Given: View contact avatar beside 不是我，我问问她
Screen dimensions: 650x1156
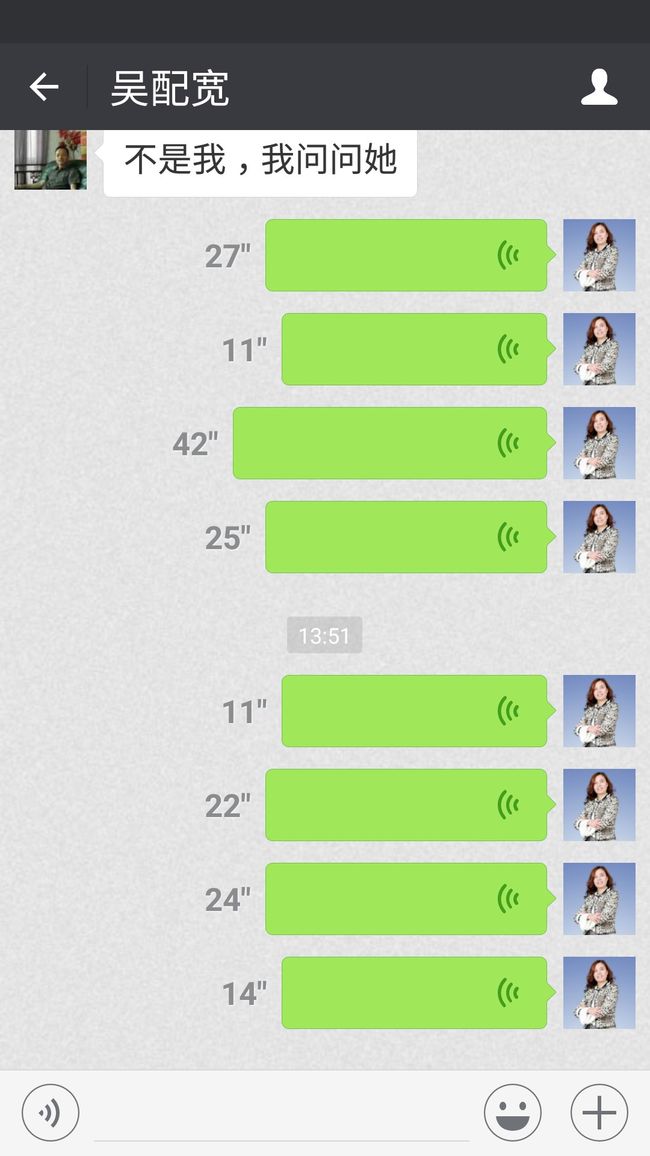Looking at the screenshot, I should tap(50, 160).
